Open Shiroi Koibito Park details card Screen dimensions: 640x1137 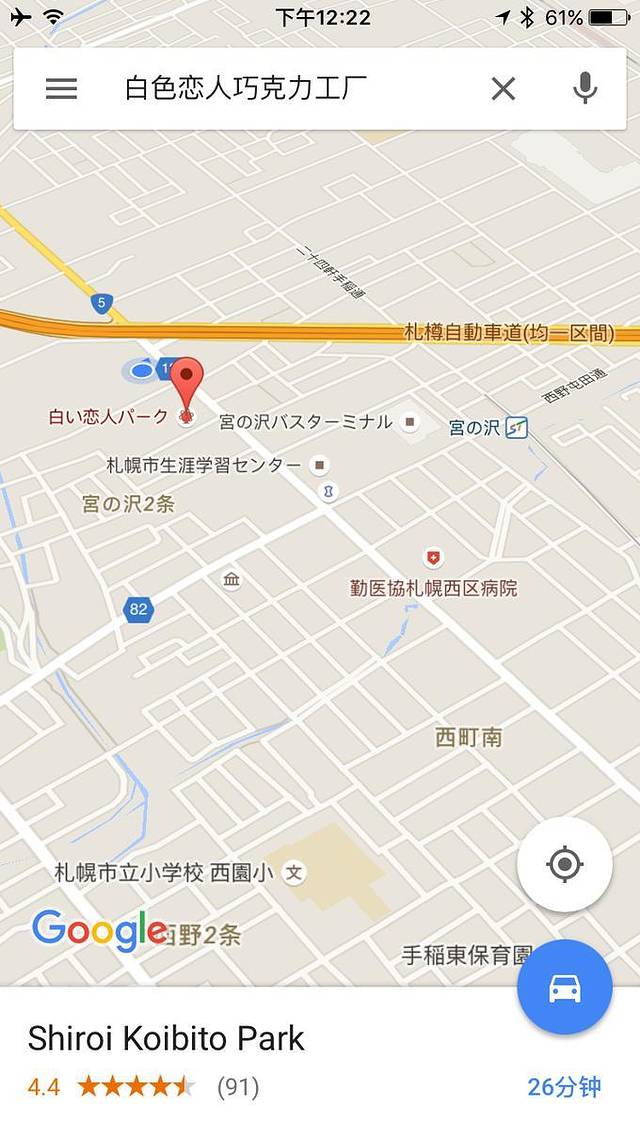(x=166, y=1039)
